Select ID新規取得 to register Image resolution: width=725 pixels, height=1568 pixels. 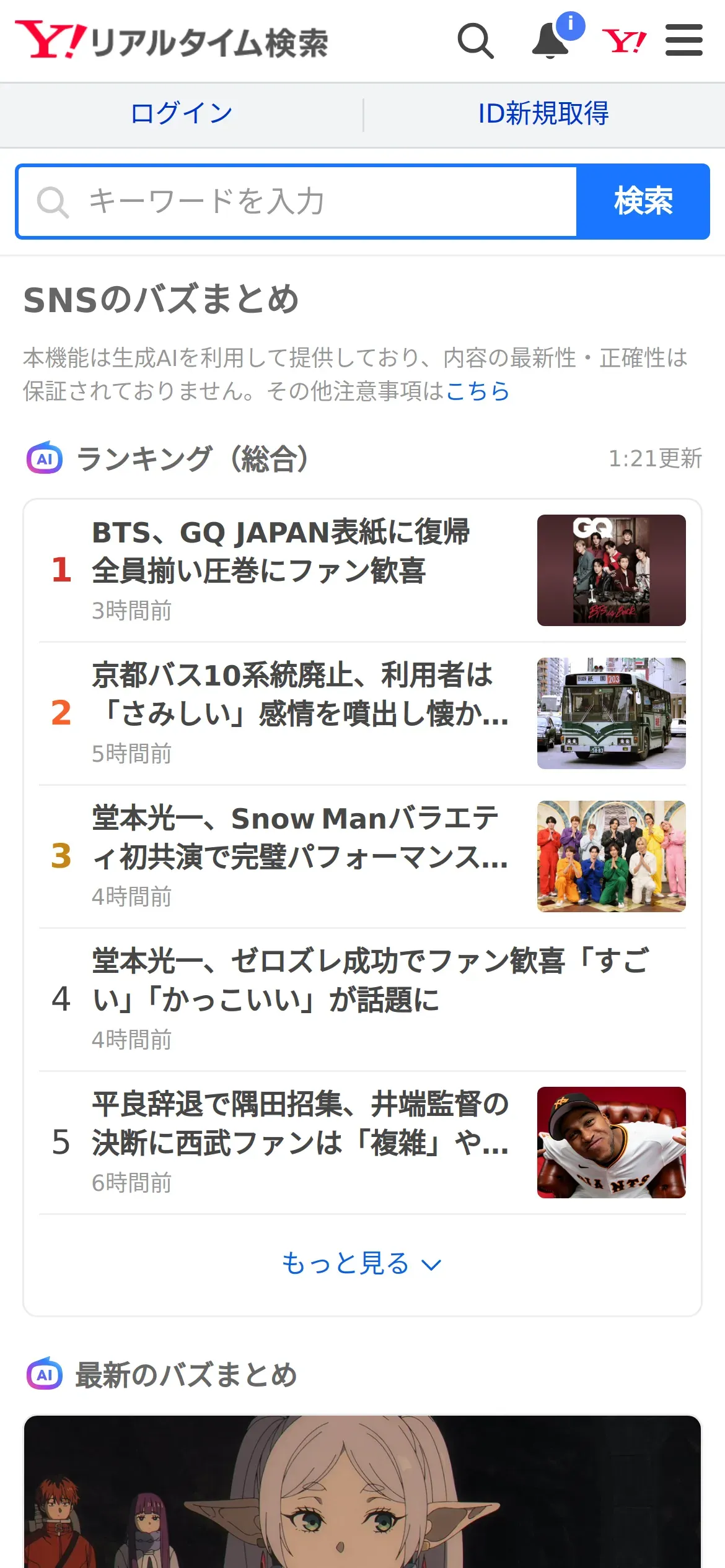[543, 114]
